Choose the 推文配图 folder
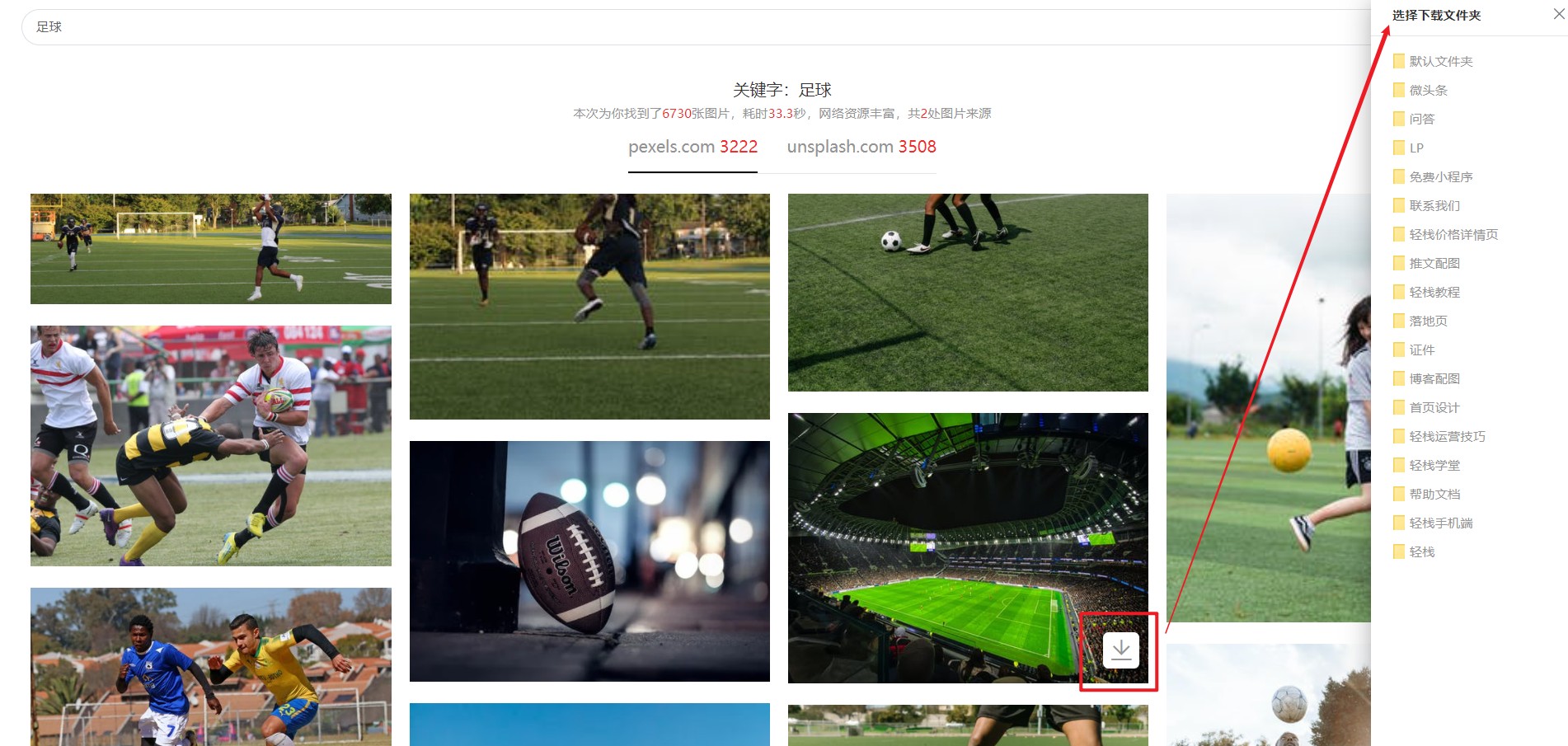This screenshot has width=1568, height=746. point(1434,263)
